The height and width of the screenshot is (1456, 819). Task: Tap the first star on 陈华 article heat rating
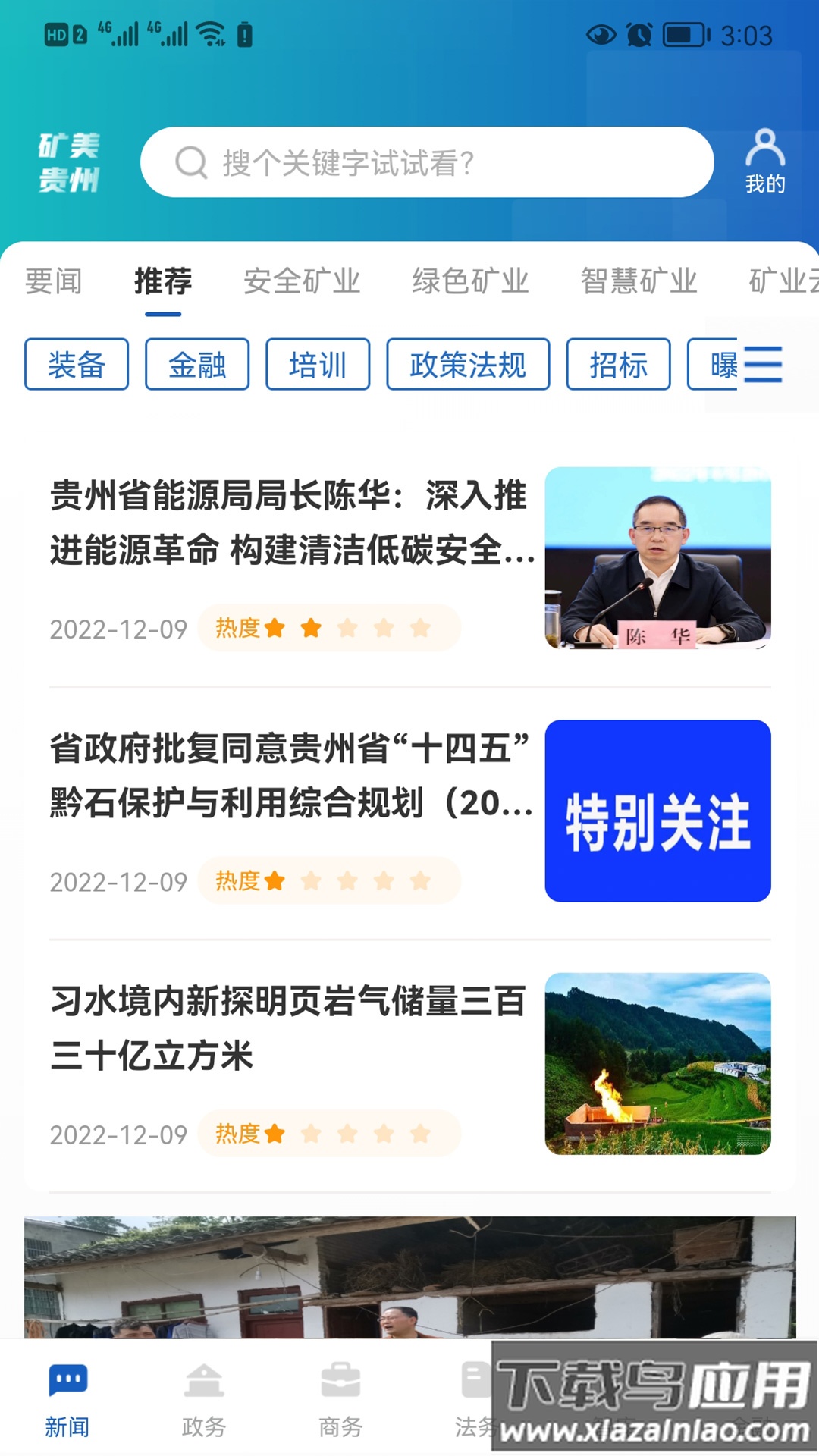coord(276,627)
